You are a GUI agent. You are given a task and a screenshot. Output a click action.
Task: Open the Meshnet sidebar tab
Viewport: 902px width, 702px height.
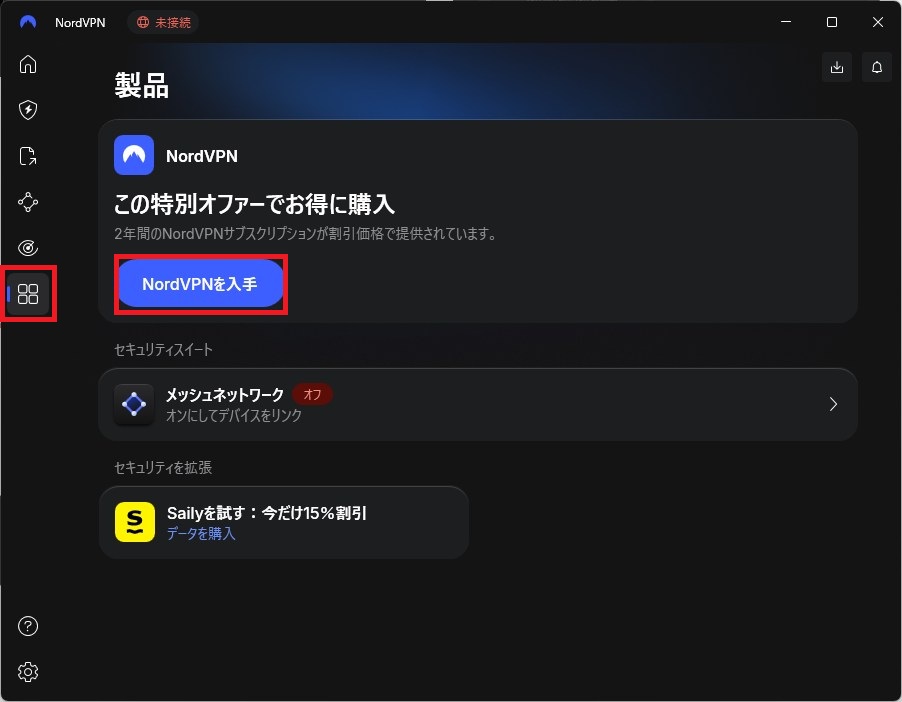pyautogui.click(x=28, y=202)
